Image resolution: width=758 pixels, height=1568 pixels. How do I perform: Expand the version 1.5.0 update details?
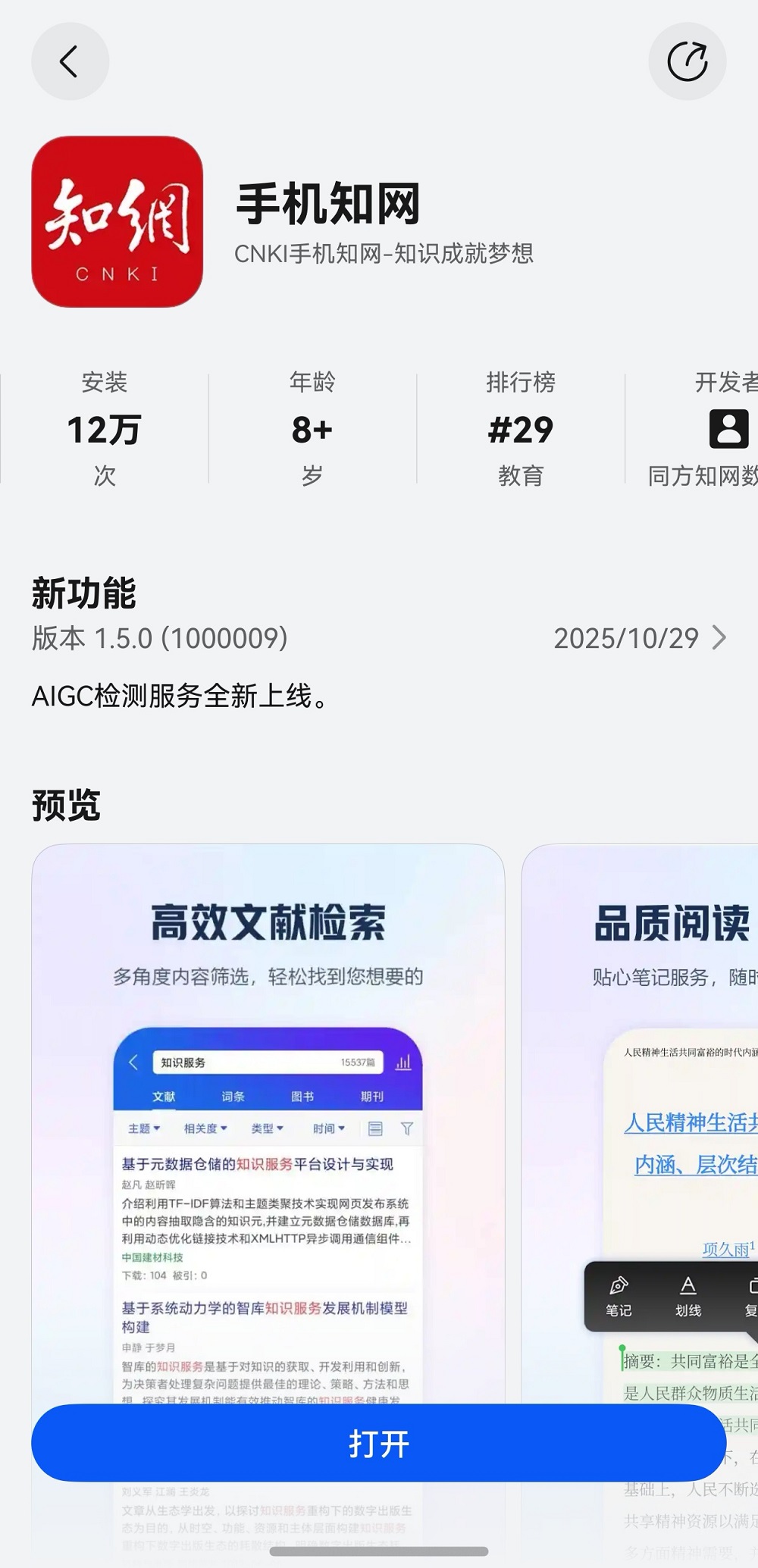(717, 638)
